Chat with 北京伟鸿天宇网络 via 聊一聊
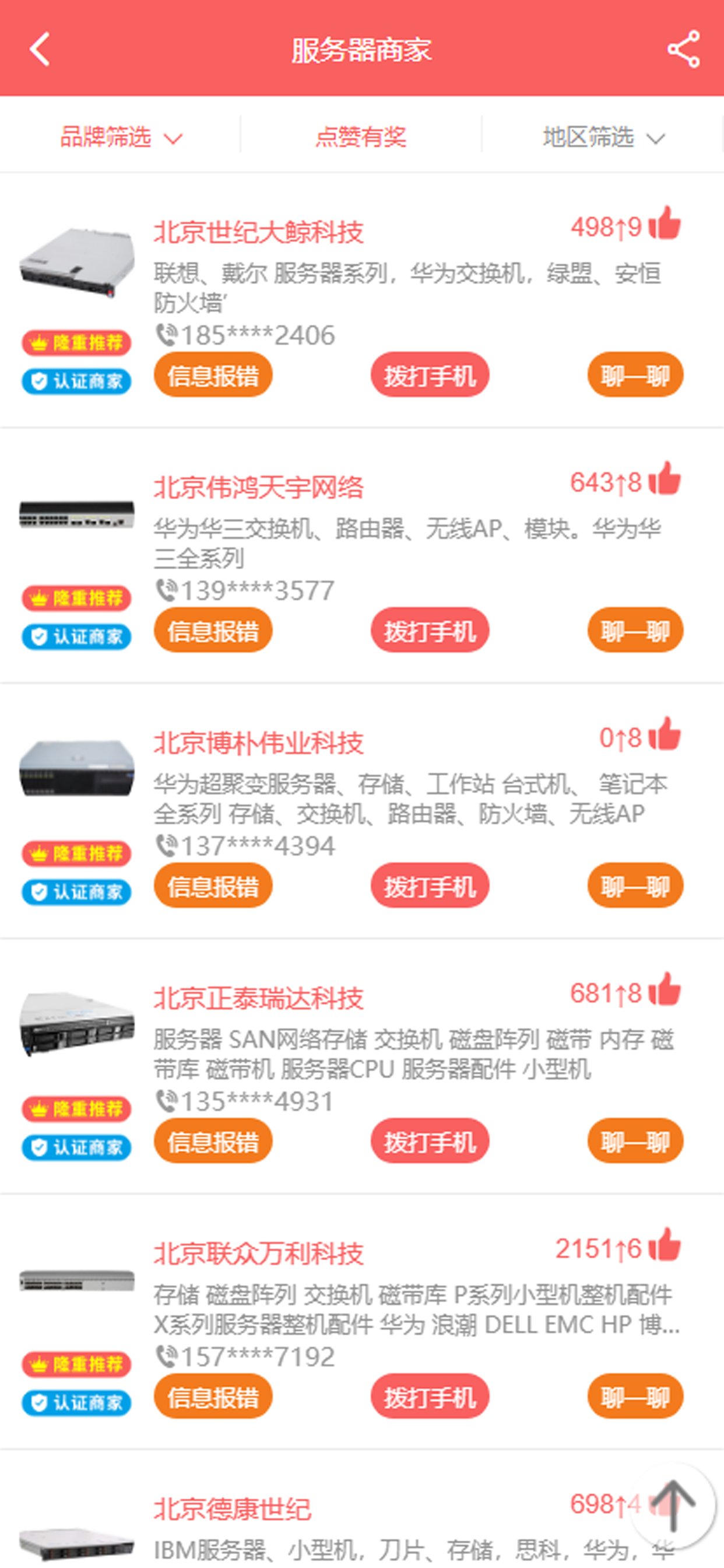The height and width of the screenshot is (1568, 724). (635, 630)
